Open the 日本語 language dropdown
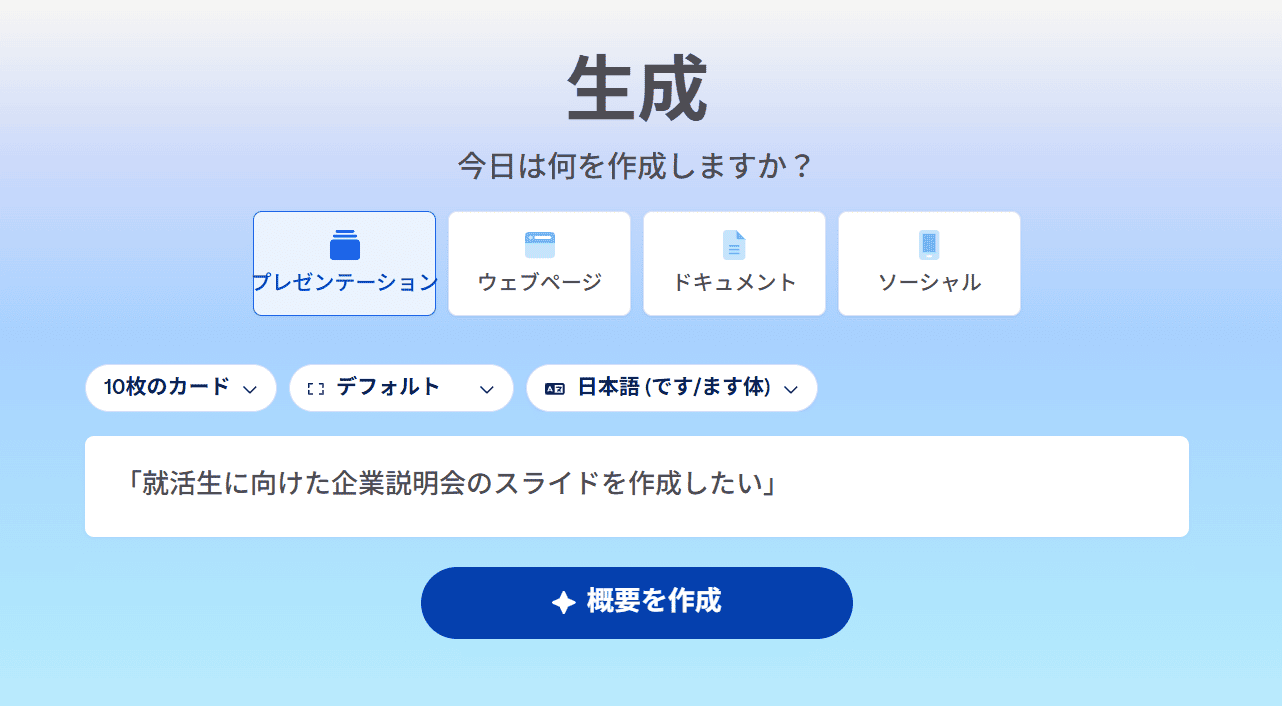The image size is (1282, 706). click(x=671, y=388)
